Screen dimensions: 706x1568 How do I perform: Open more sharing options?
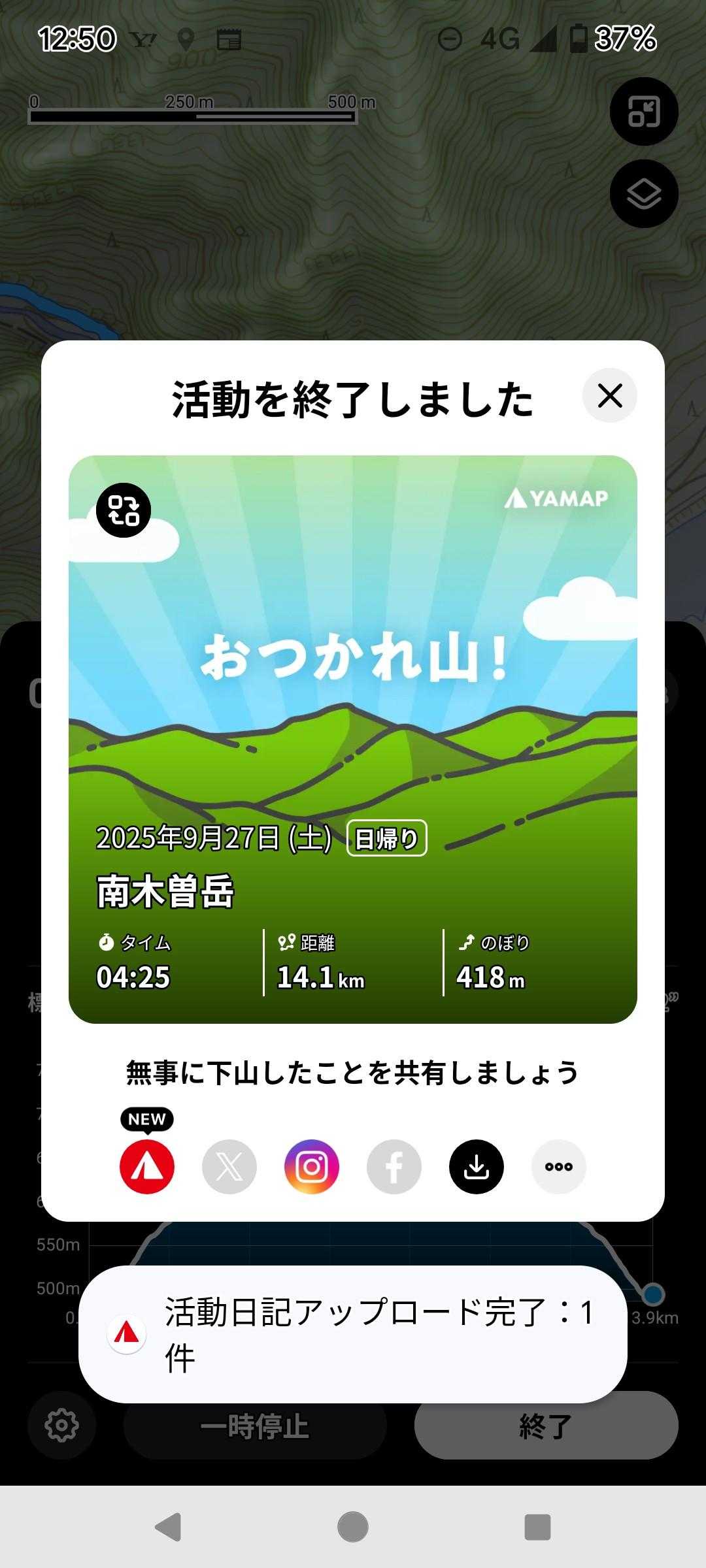[x=559, y=1166]
